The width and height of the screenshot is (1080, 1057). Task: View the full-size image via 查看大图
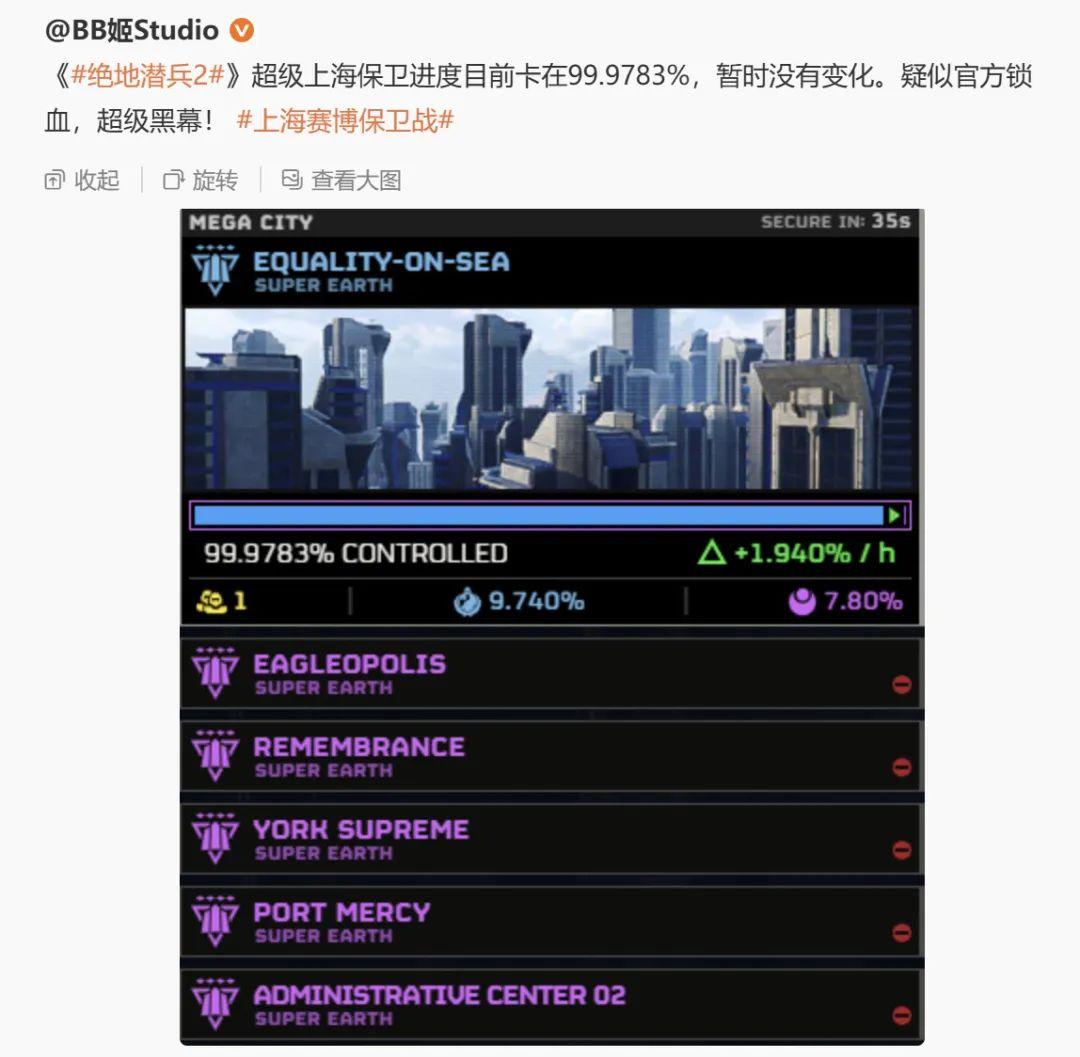(341, 180)
